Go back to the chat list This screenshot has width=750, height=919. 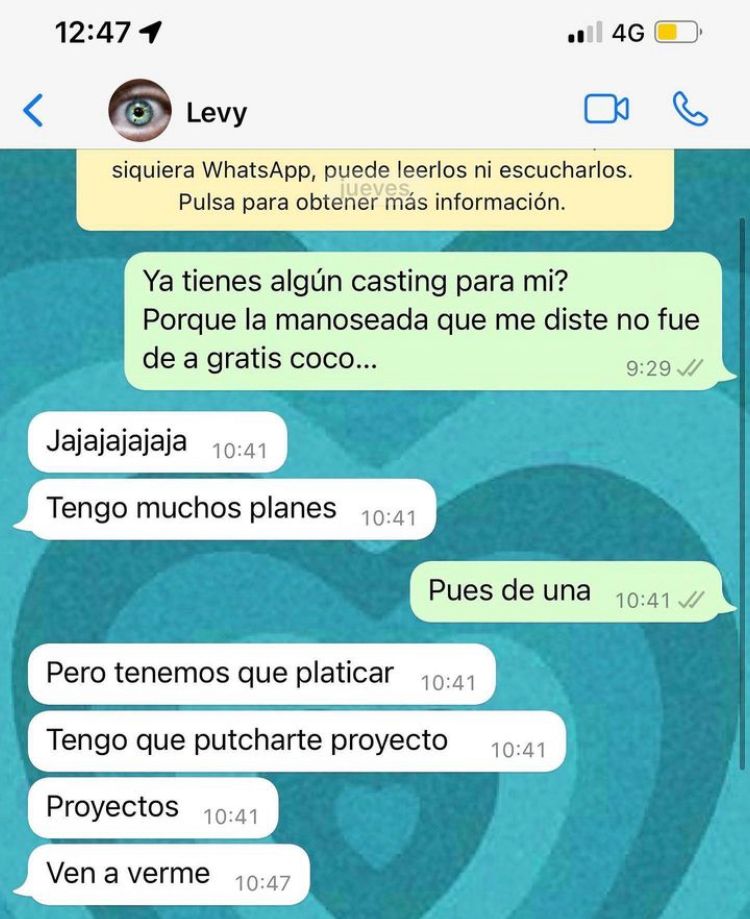click(x=33, y=110)
